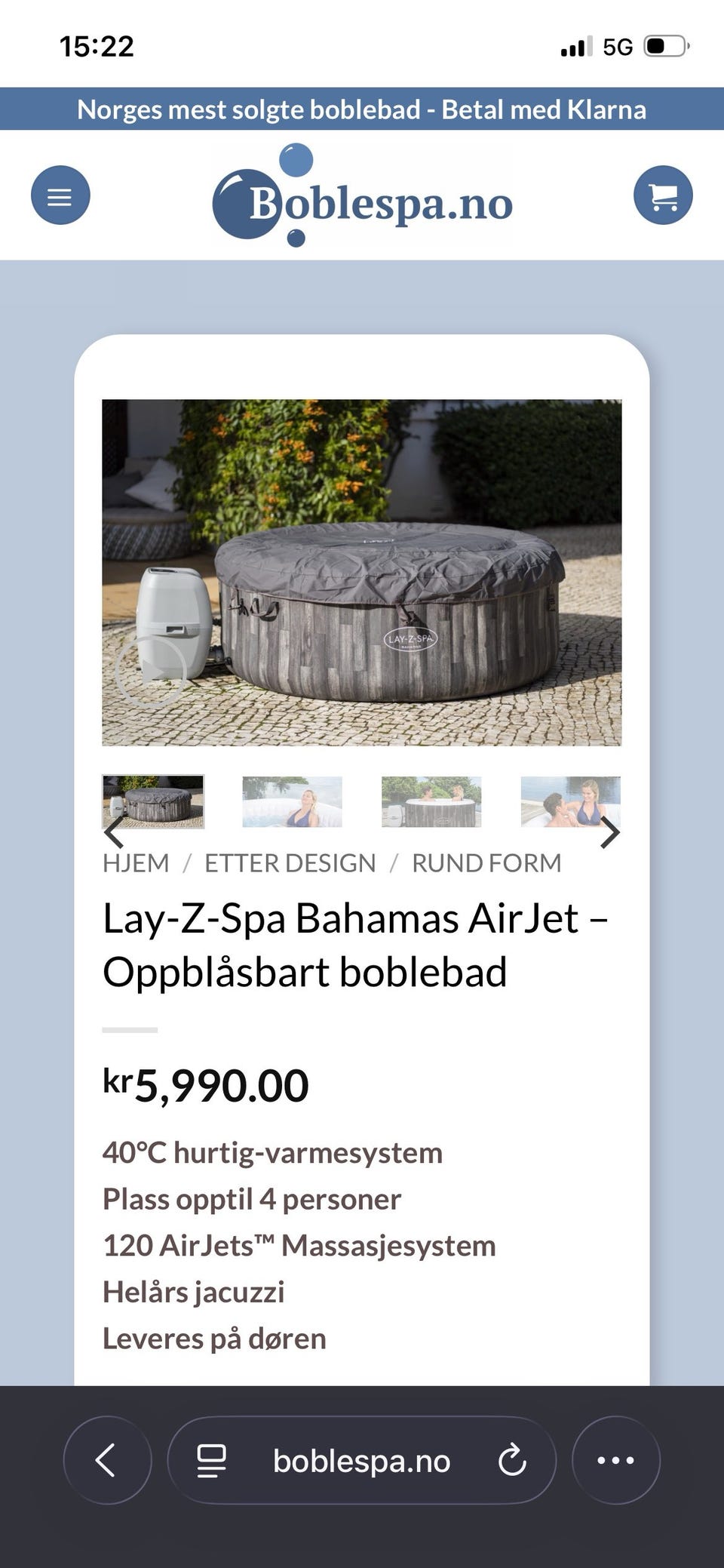Show previous product images with left arrow
724x1568 pixels.
point(112,832)
